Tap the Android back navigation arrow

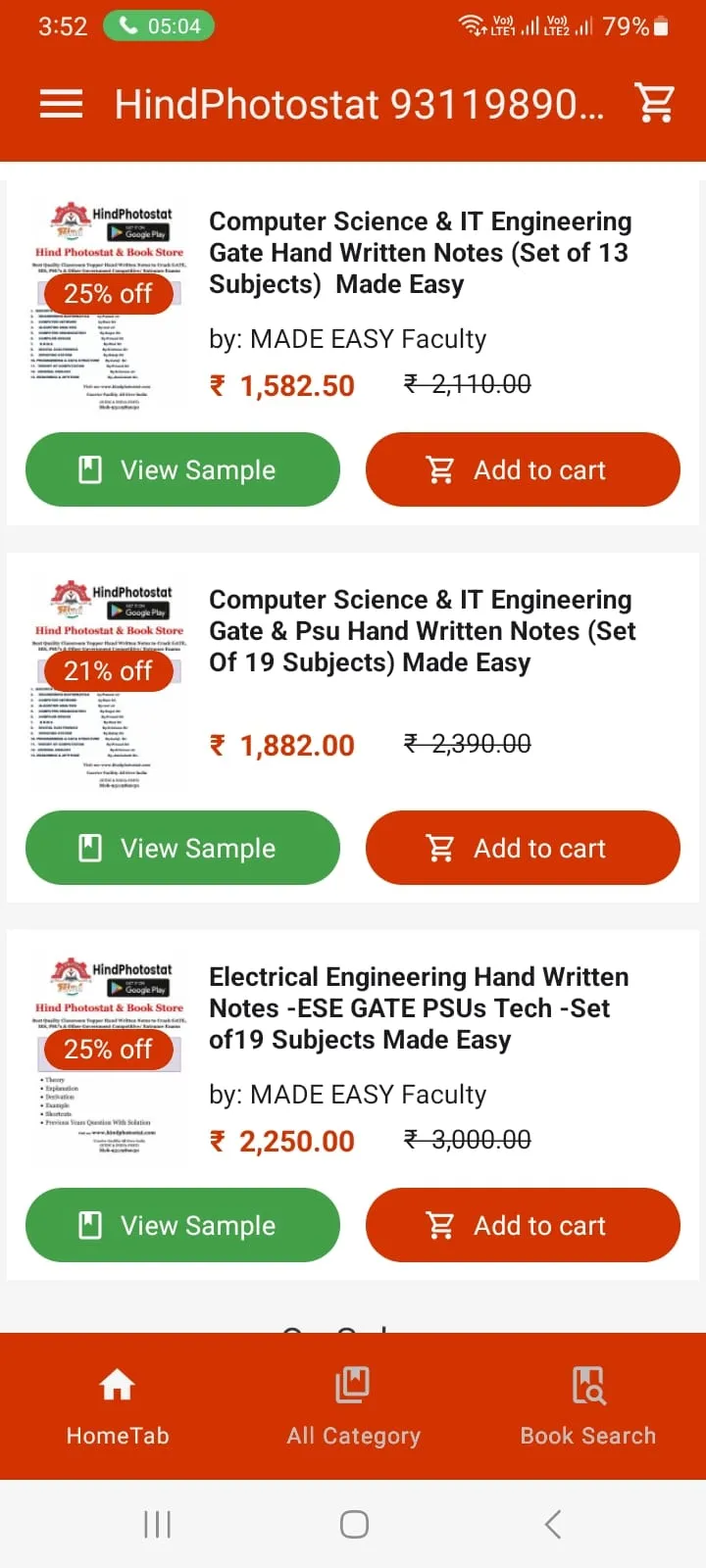[551, 1524]
